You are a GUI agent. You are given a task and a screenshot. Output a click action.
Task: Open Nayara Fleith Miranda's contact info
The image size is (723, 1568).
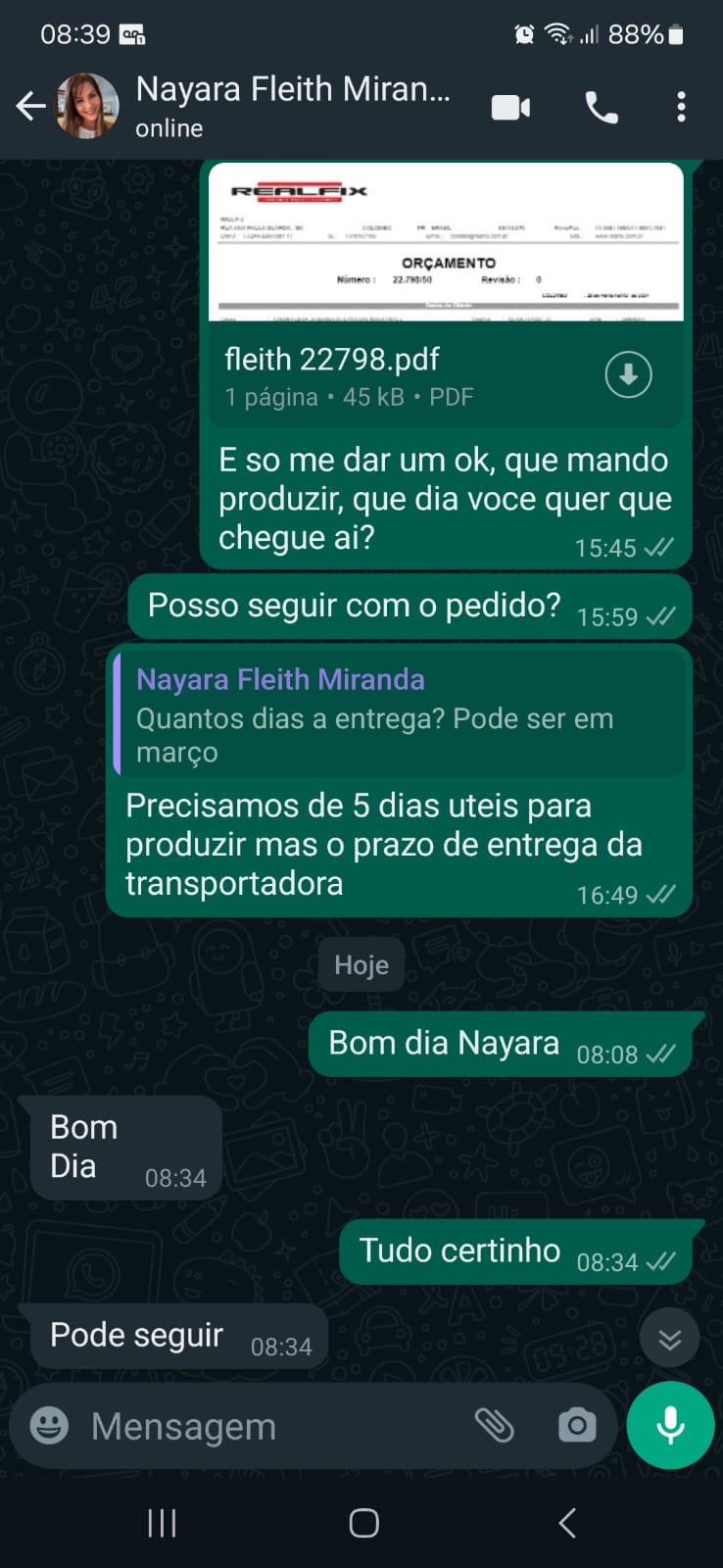point(292,106)
